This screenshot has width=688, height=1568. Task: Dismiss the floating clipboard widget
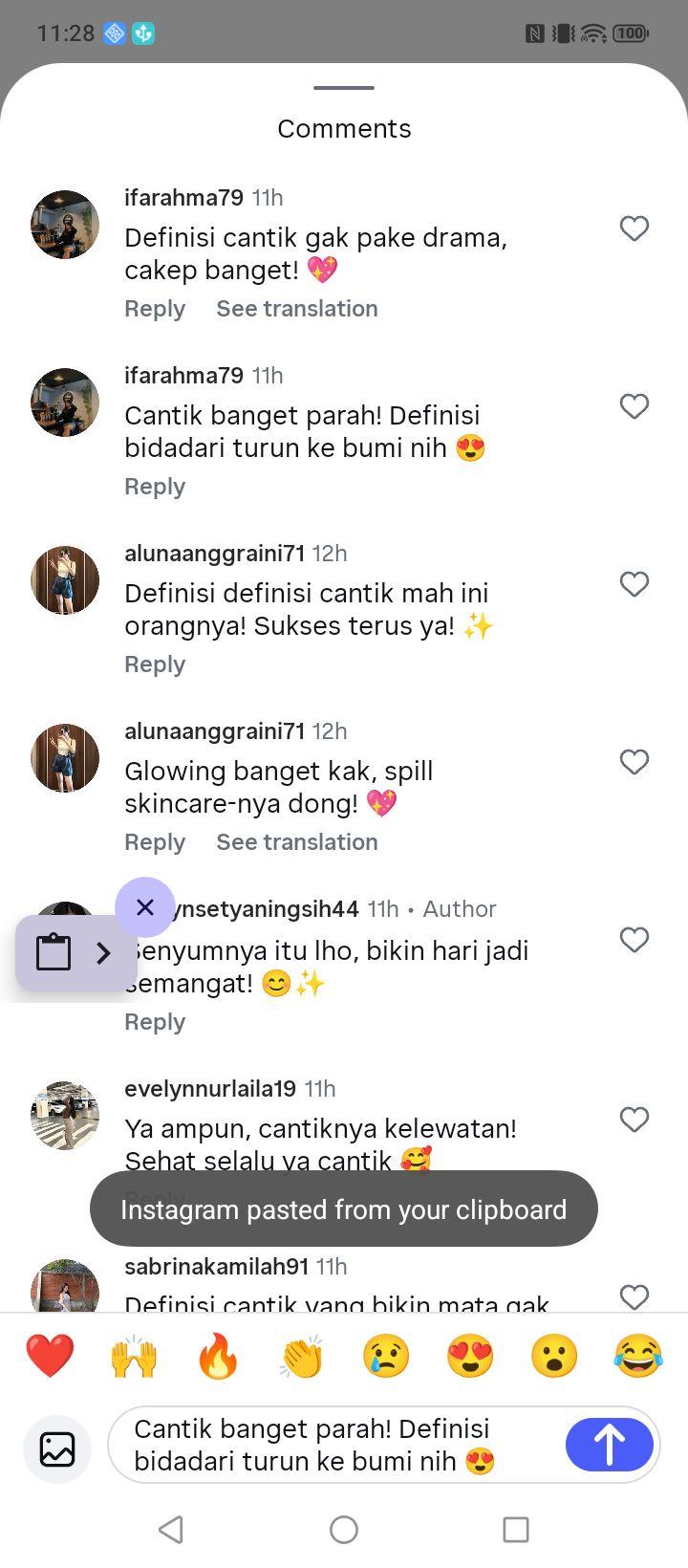(x=145, y=907)
